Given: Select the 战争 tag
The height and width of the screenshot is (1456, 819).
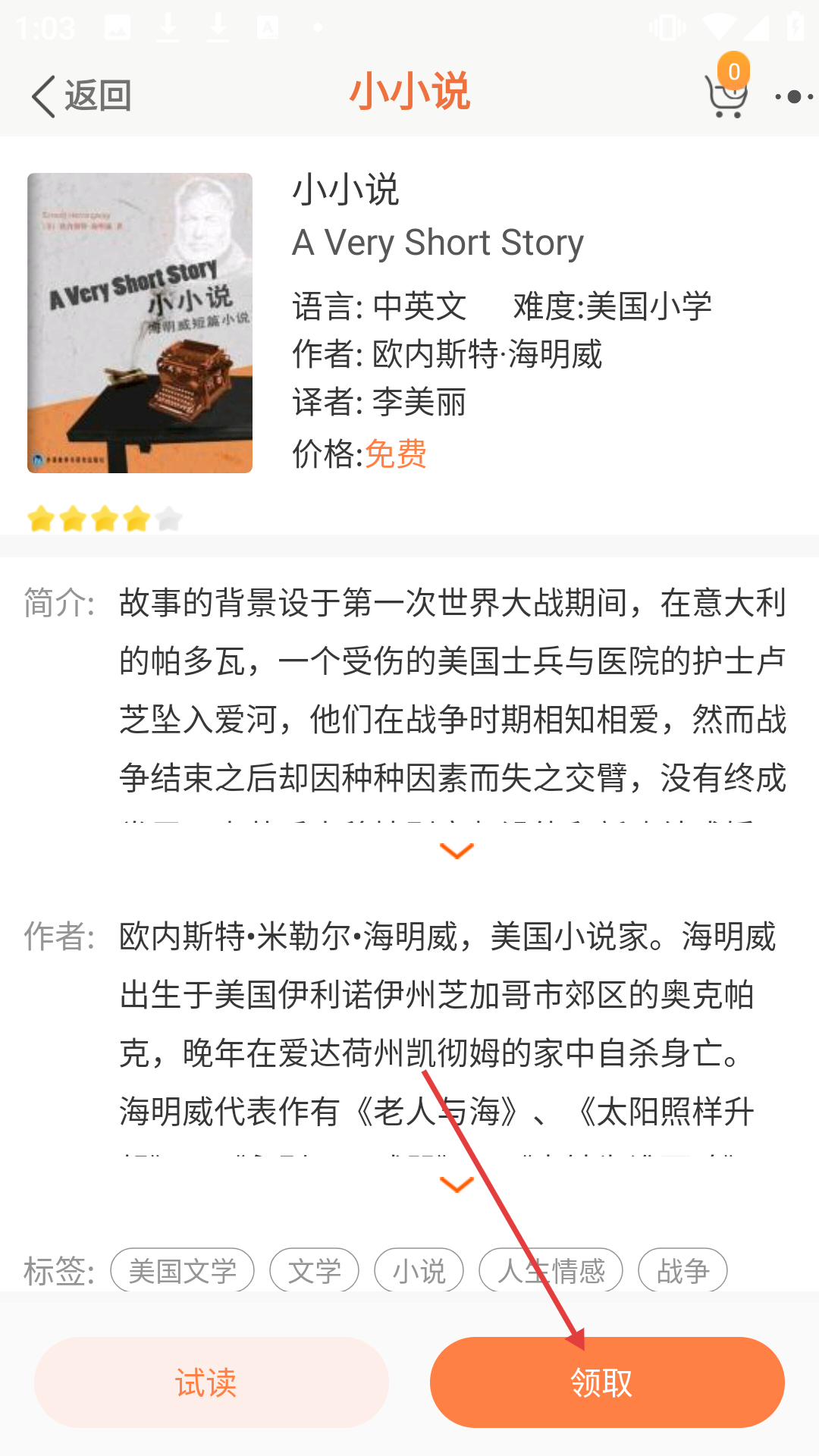Looking at the screenshot, I should [682, 1270].
